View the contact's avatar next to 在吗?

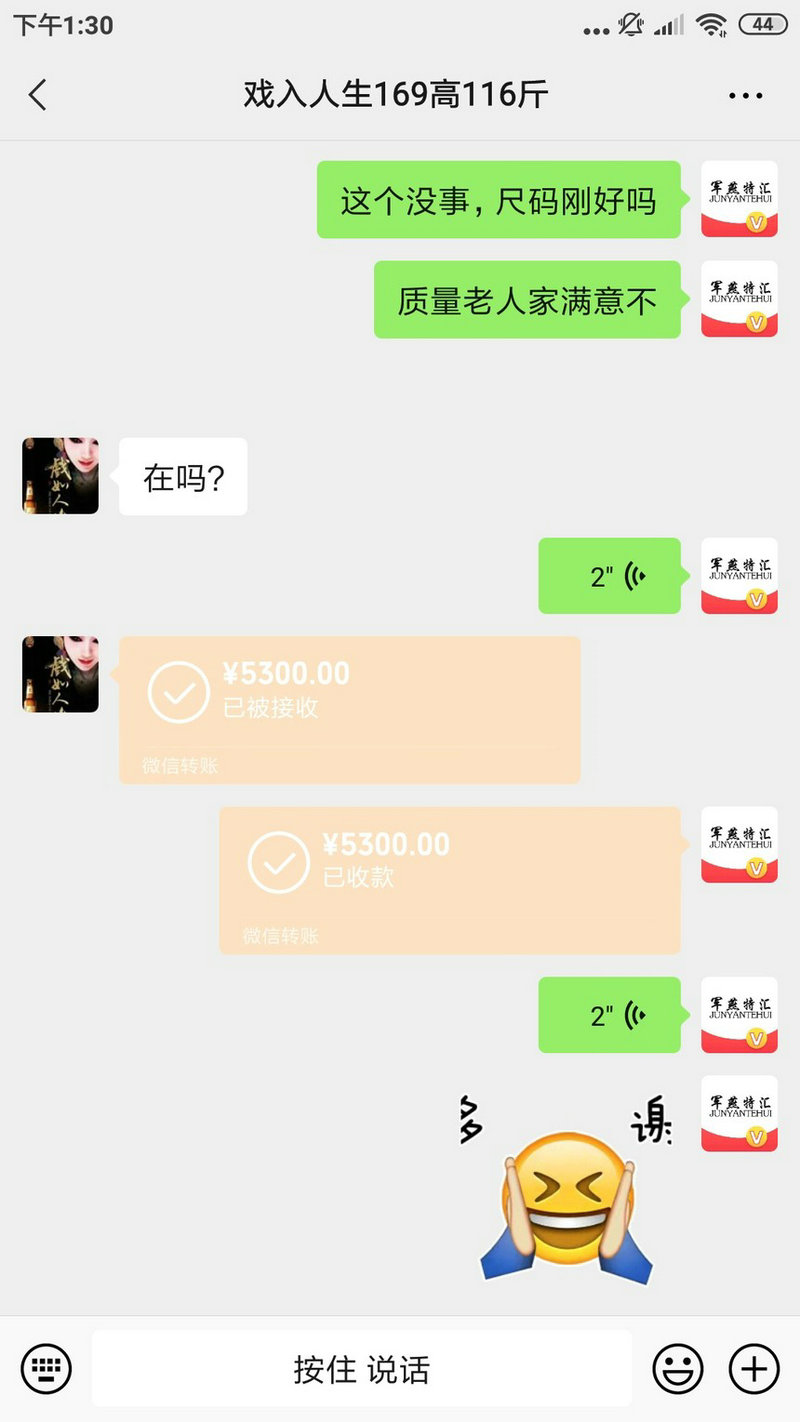[x=60, y=476]
